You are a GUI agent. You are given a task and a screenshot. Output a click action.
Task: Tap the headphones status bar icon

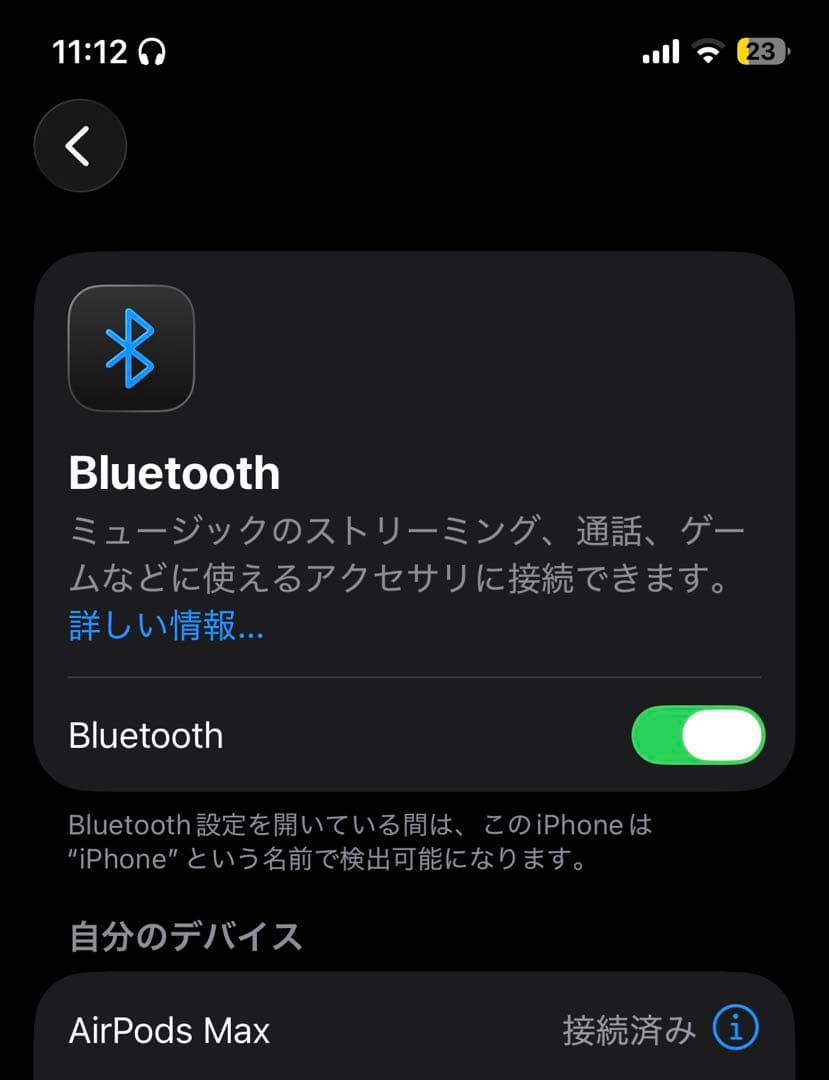point(150,51)
